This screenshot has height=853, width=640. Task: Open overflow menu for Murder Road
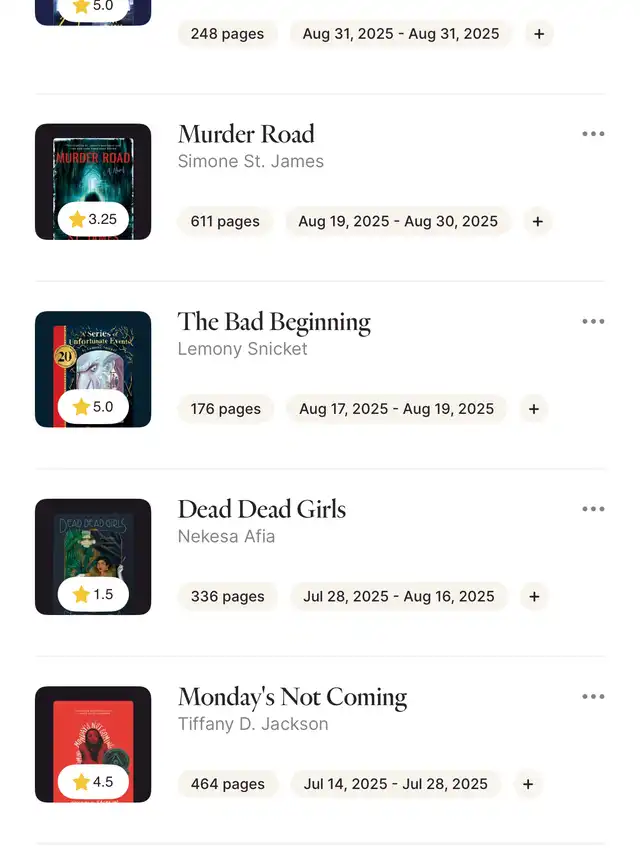click(593, 134)
